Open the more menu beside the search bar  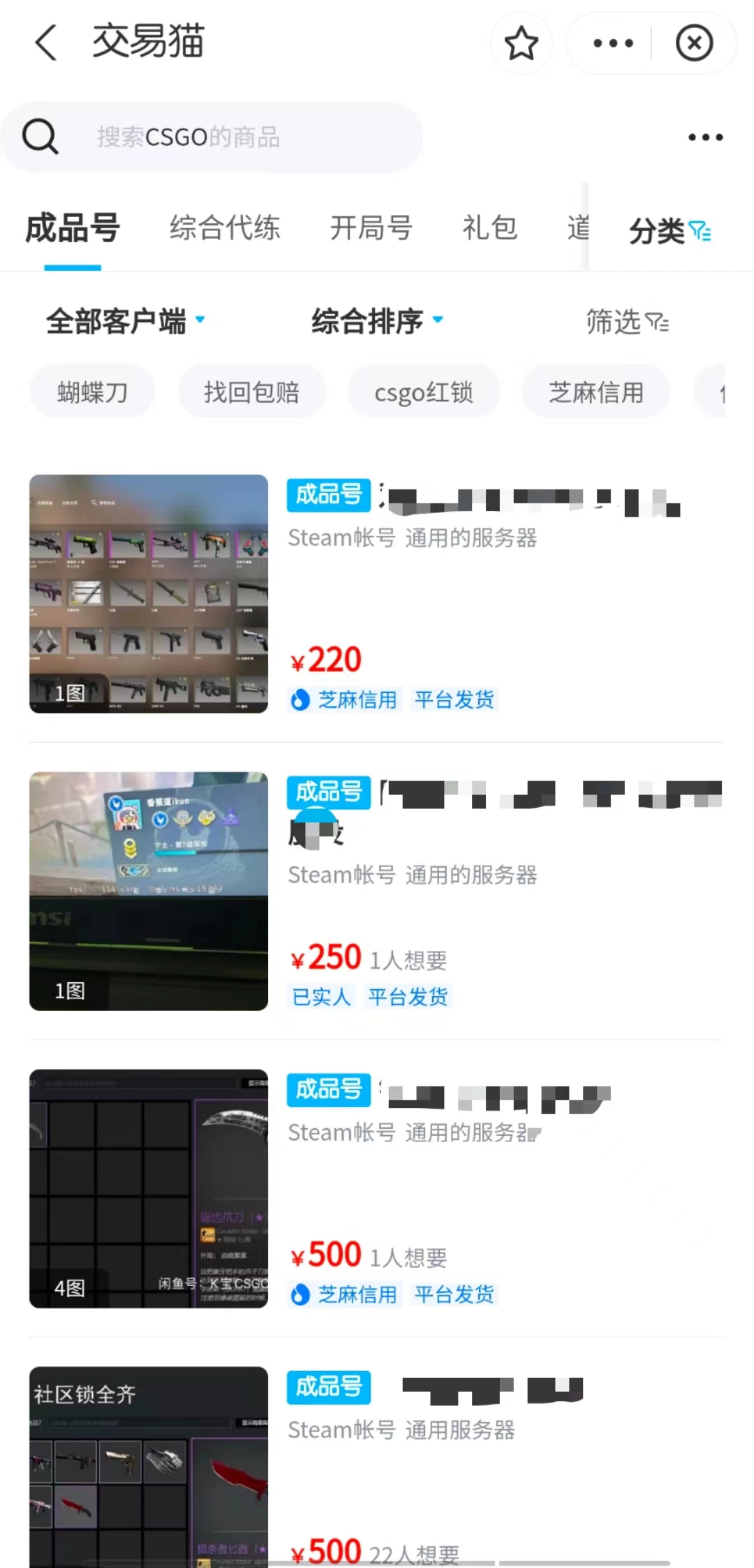705,138
